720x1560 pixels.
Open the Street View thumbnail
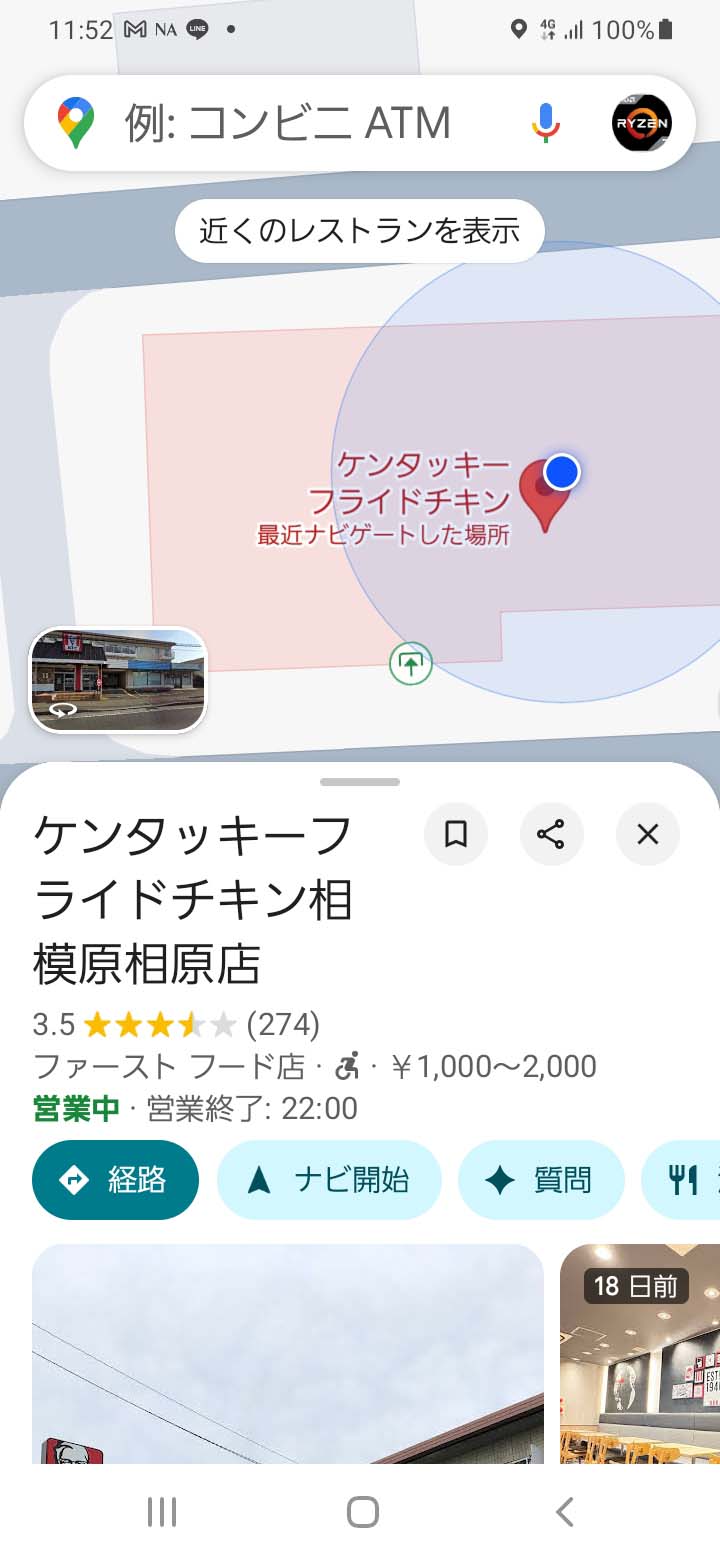118,679
